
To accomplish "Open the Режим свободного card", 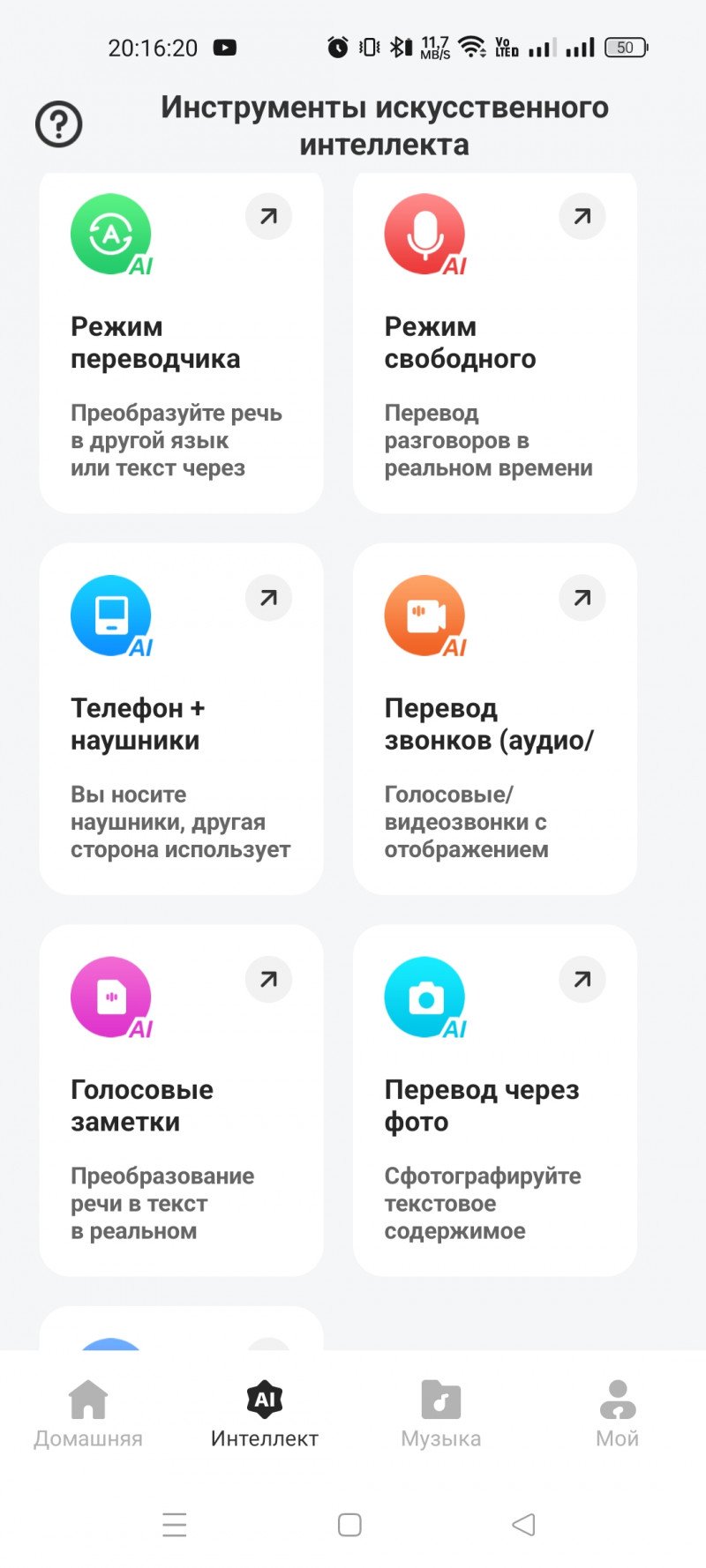I will pyautogui.click(x=494, y=344).
